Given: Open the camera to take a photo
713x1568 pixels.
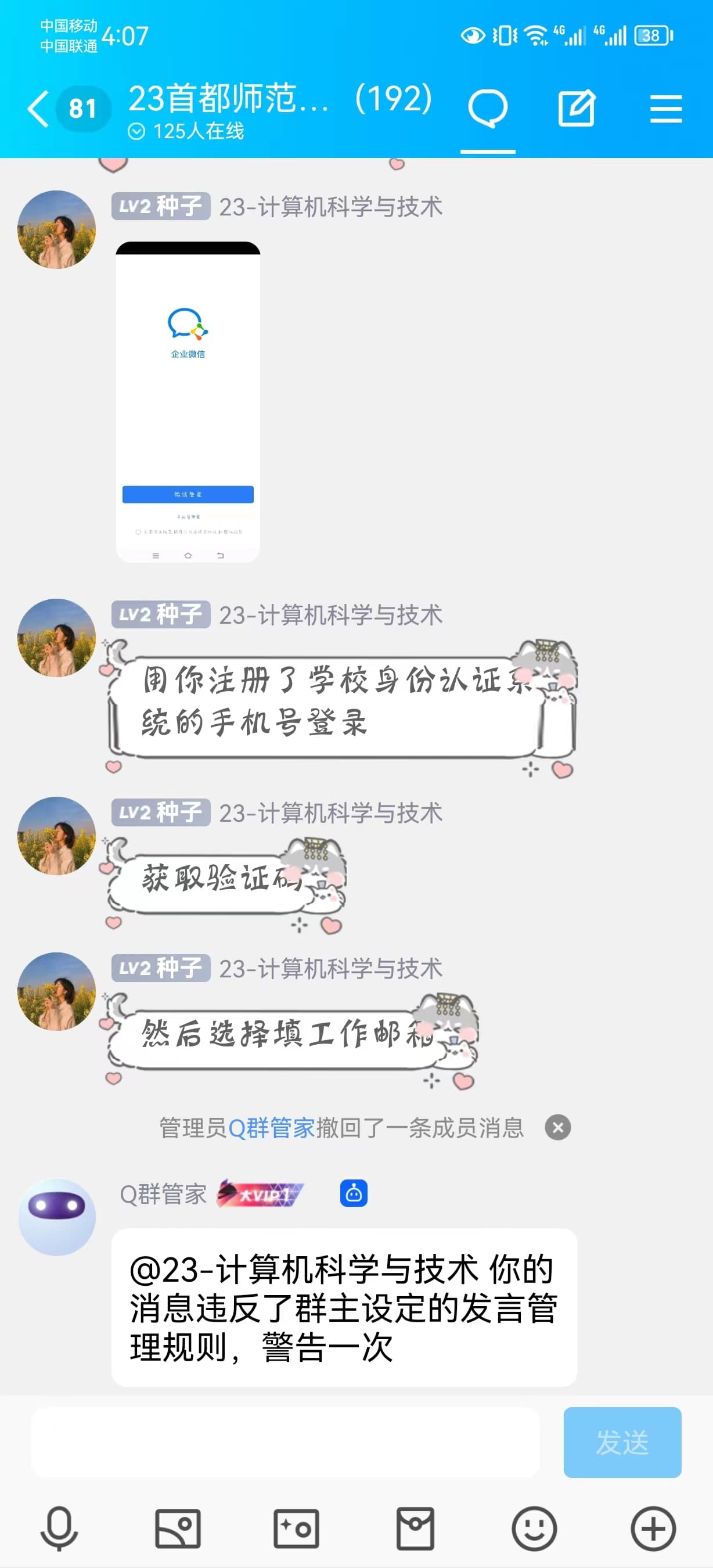Looking at the screenshot, I should tap(296, 1528).
